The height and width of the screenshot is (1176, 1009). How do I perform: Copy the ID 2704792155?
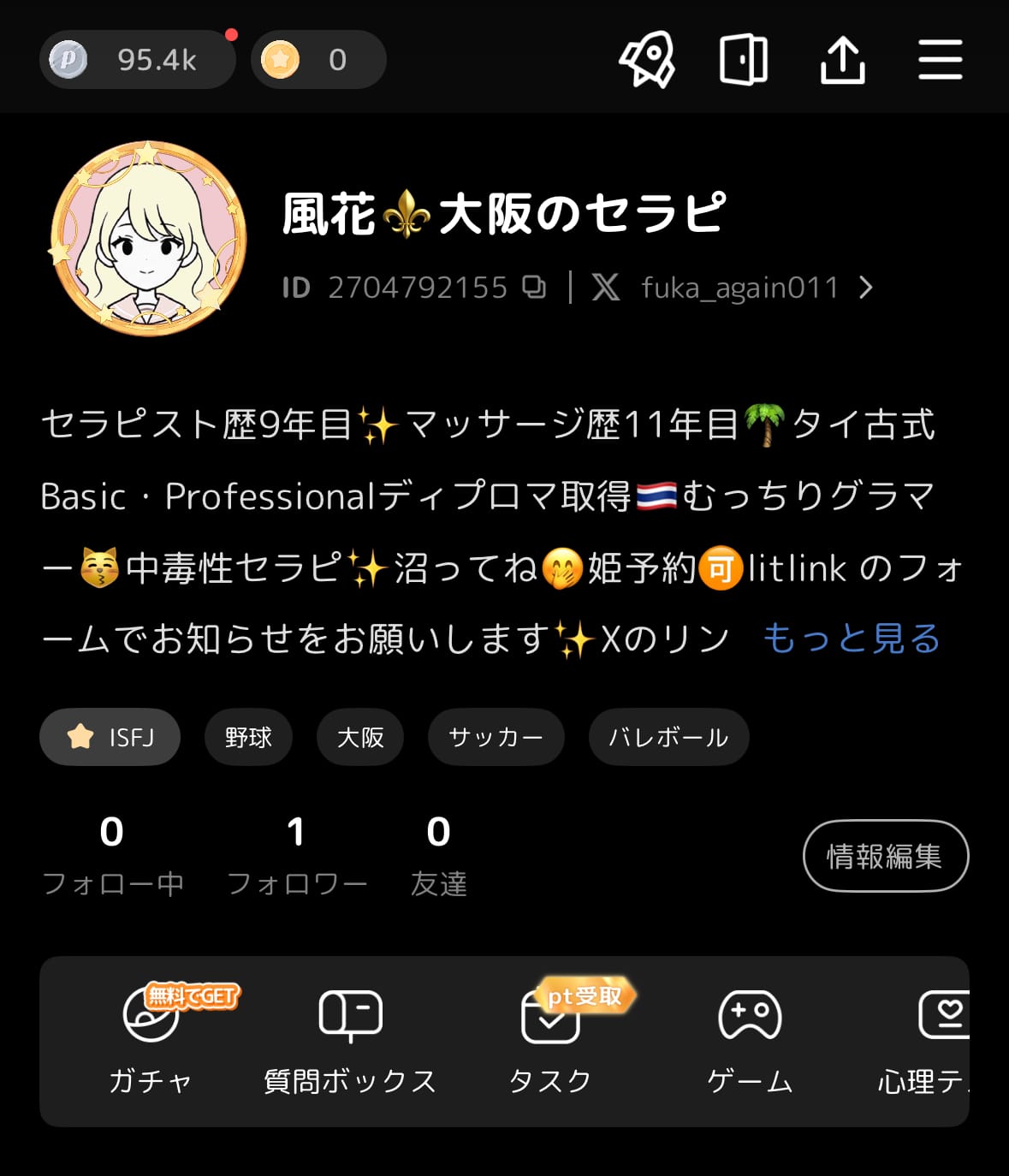pyautogui.click(x=535, y=288)
